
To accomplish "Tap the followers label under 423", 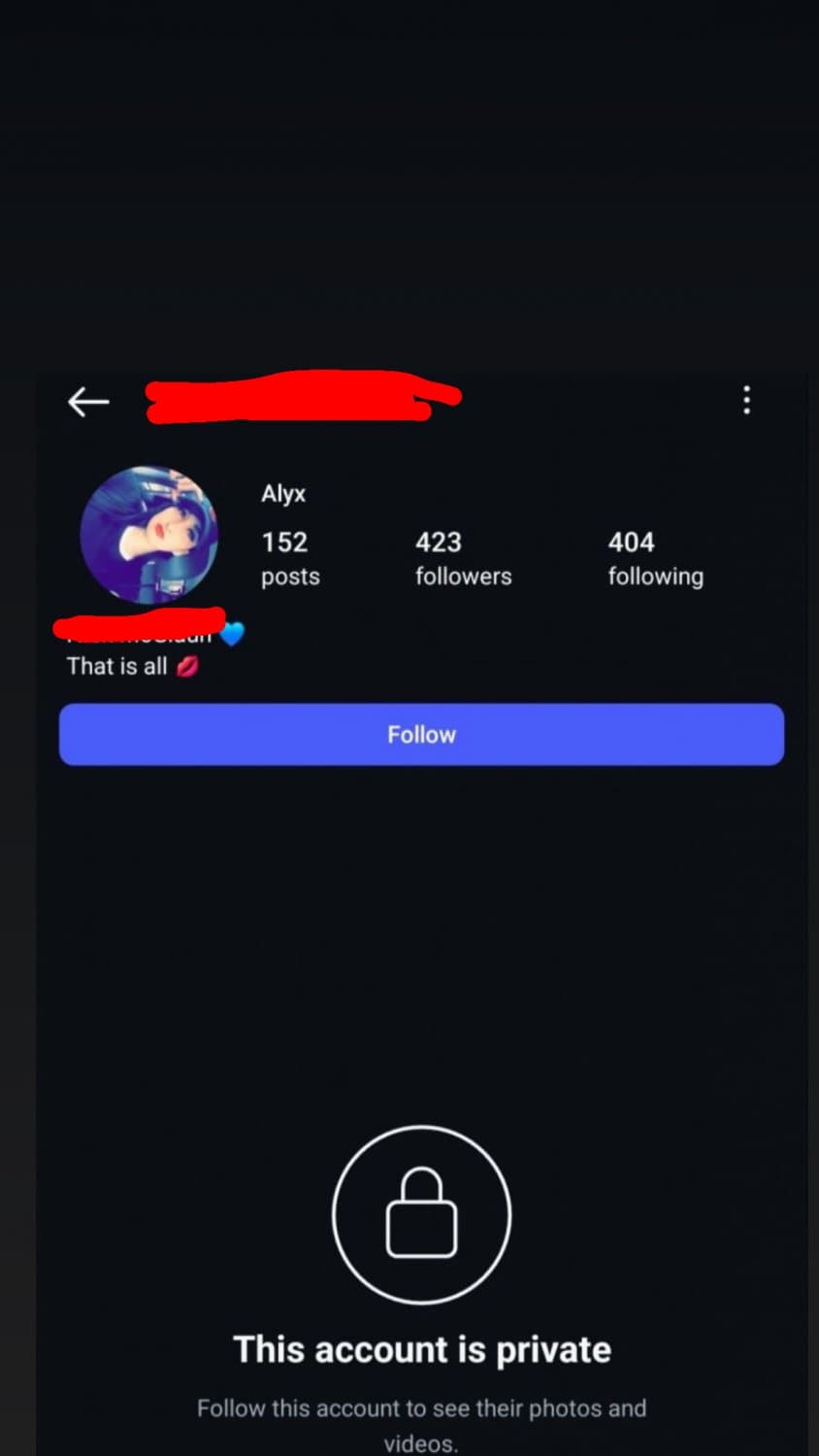I will click(x=463, y=576).
